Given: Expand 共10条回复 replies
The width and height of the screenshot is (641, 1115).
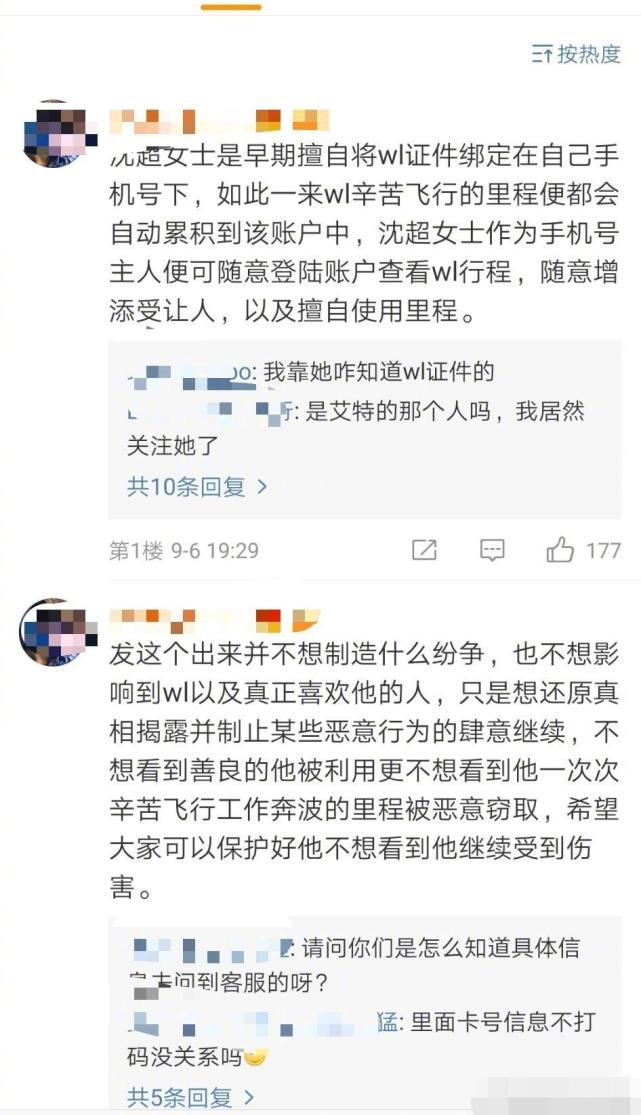Looking at the screenshot, I should [197, 487].
